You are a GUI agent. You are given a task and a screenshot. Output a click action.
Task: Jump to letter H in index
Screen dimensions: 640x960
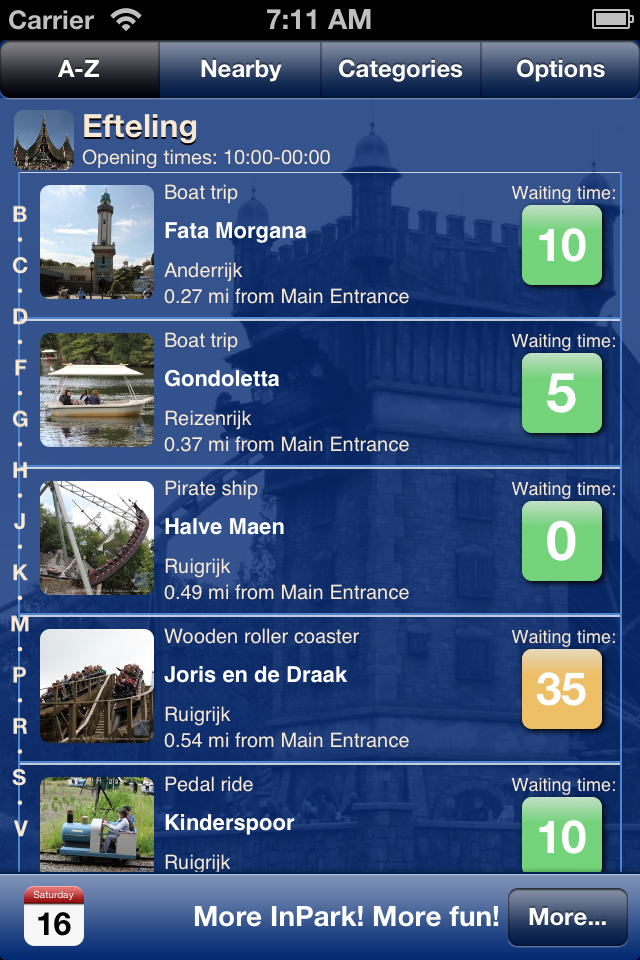[19, 470]
